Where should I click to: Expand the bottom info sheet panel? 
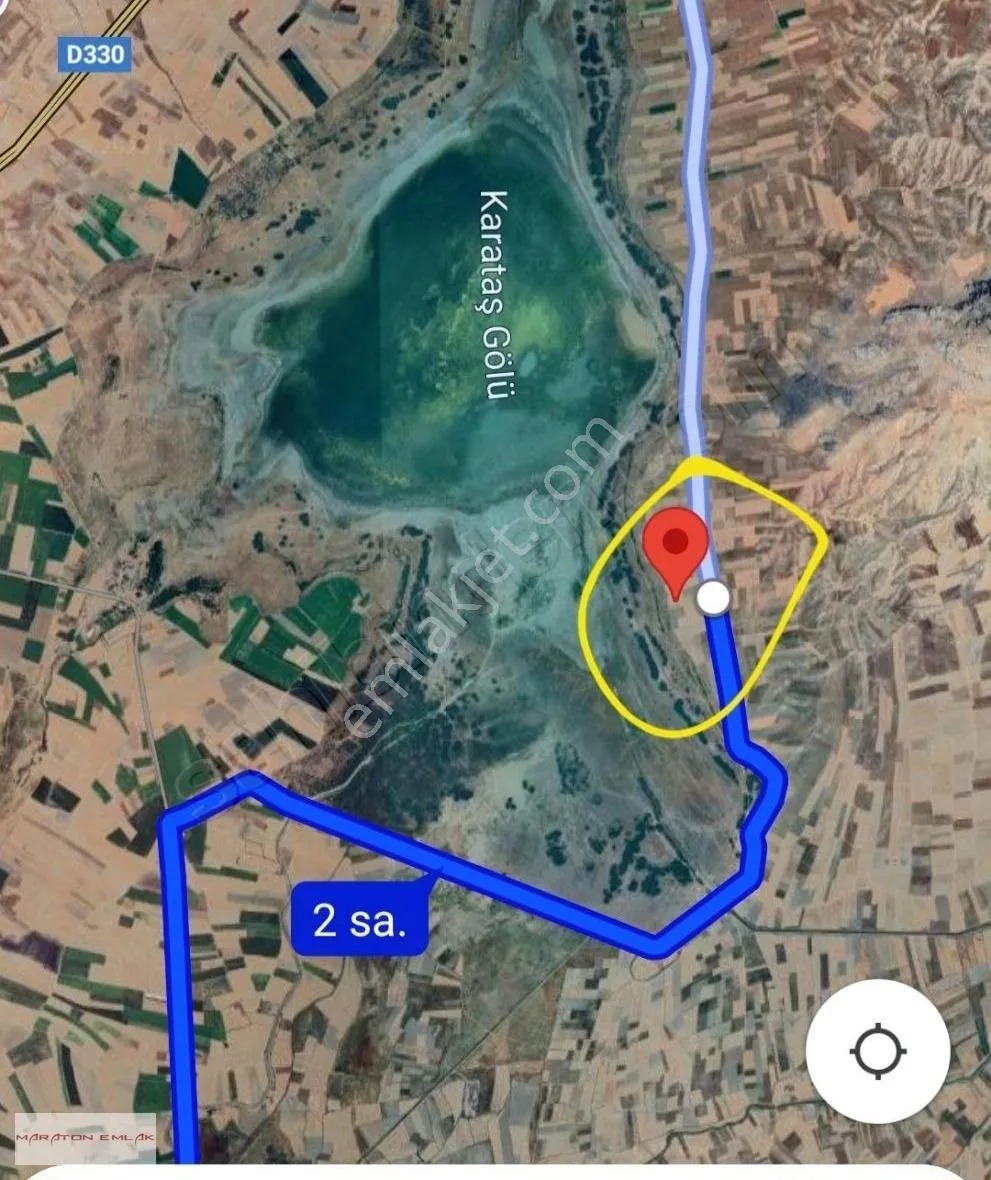click(x=495, y=1172)
